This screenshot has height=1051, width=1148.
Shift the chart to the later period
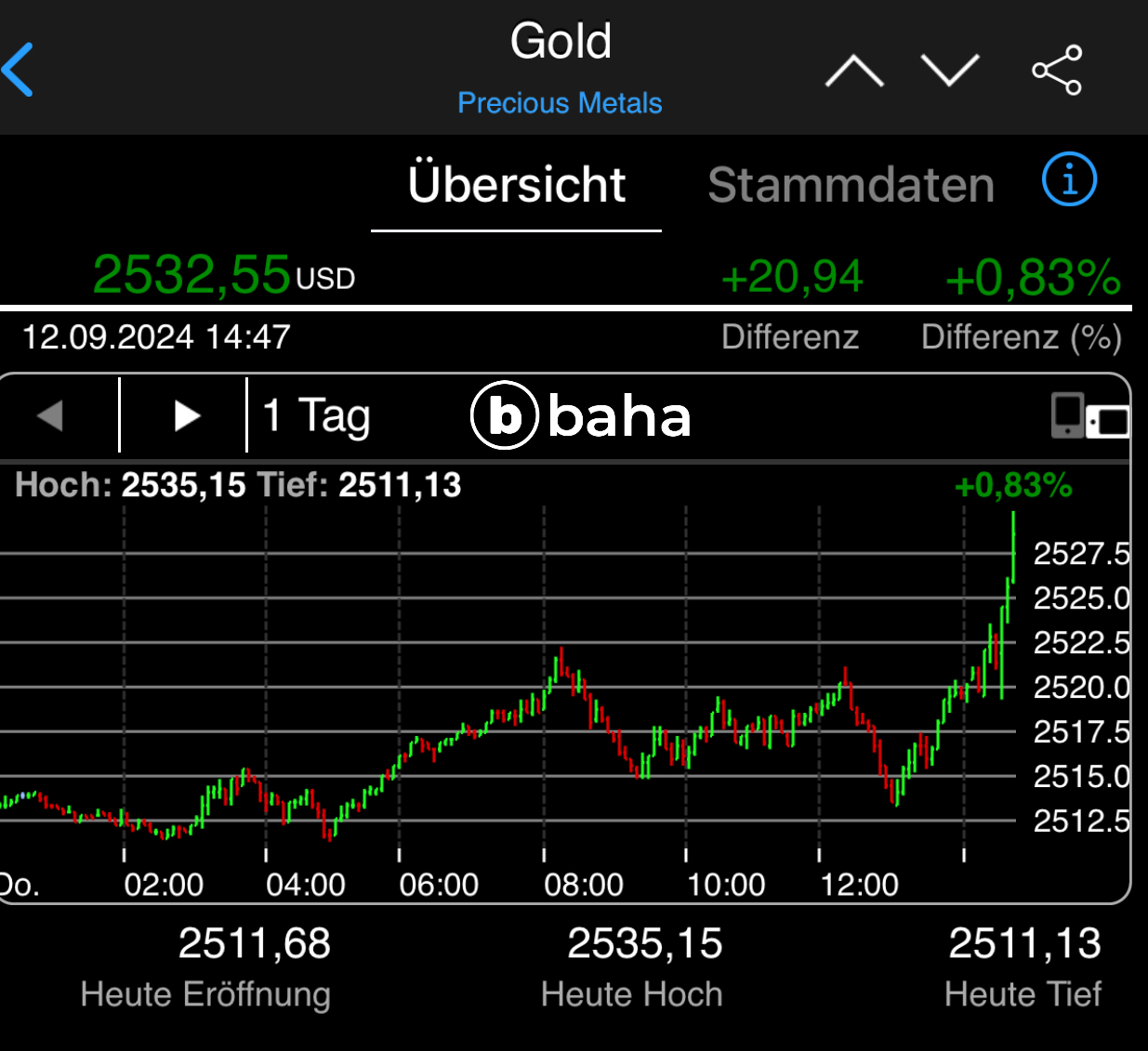(186, 415)
